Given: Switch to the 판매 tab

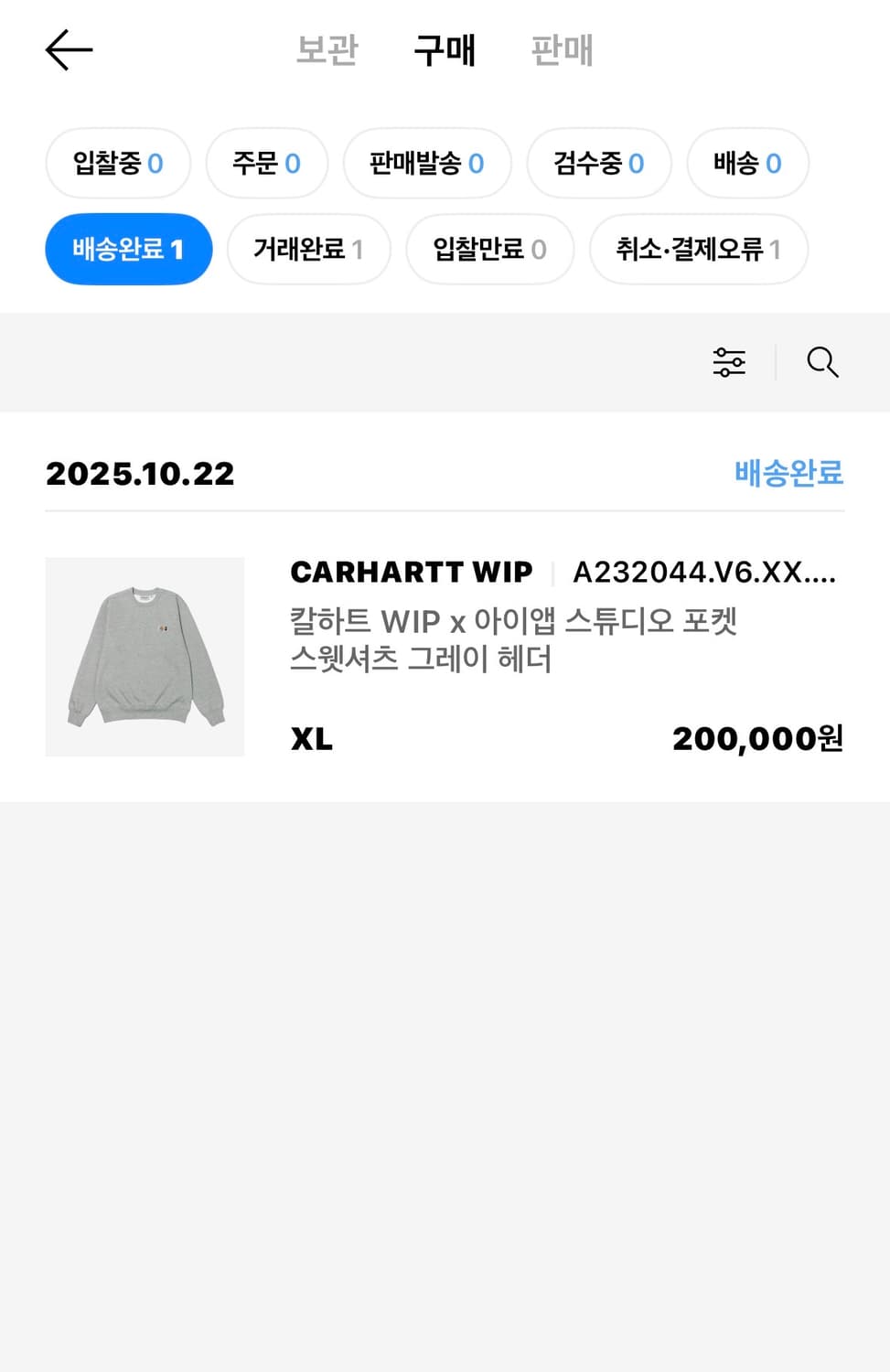Looking at the screenshot, I should pyautogui.click(x=561, y=50).
